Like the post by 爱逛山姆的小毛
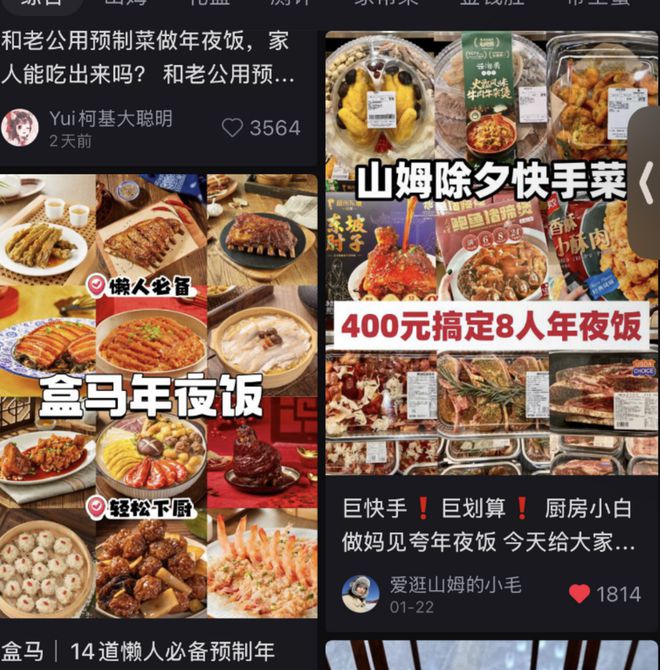 [579, 594]
